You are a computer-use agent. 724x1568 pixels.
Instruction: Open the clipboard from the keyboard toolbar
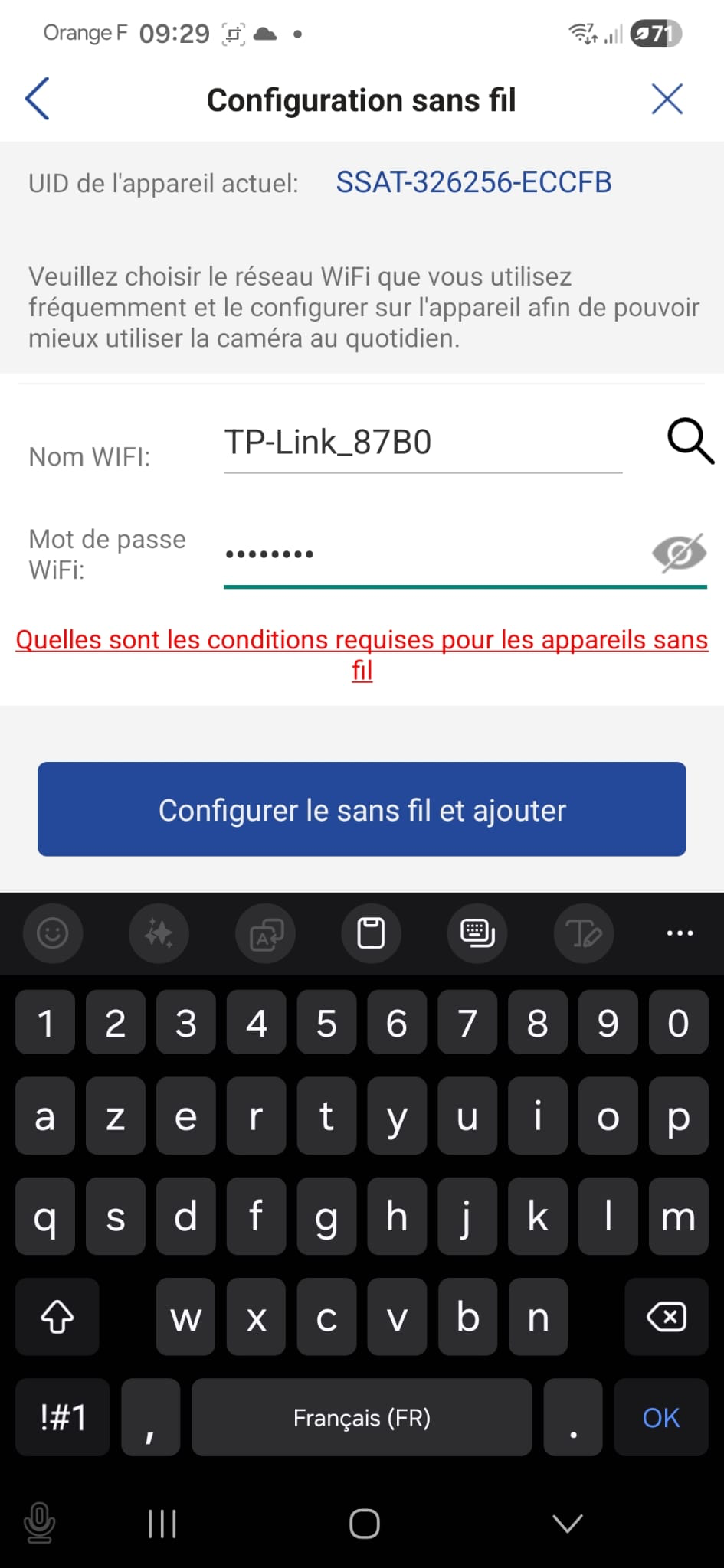[x=371, y=933]
